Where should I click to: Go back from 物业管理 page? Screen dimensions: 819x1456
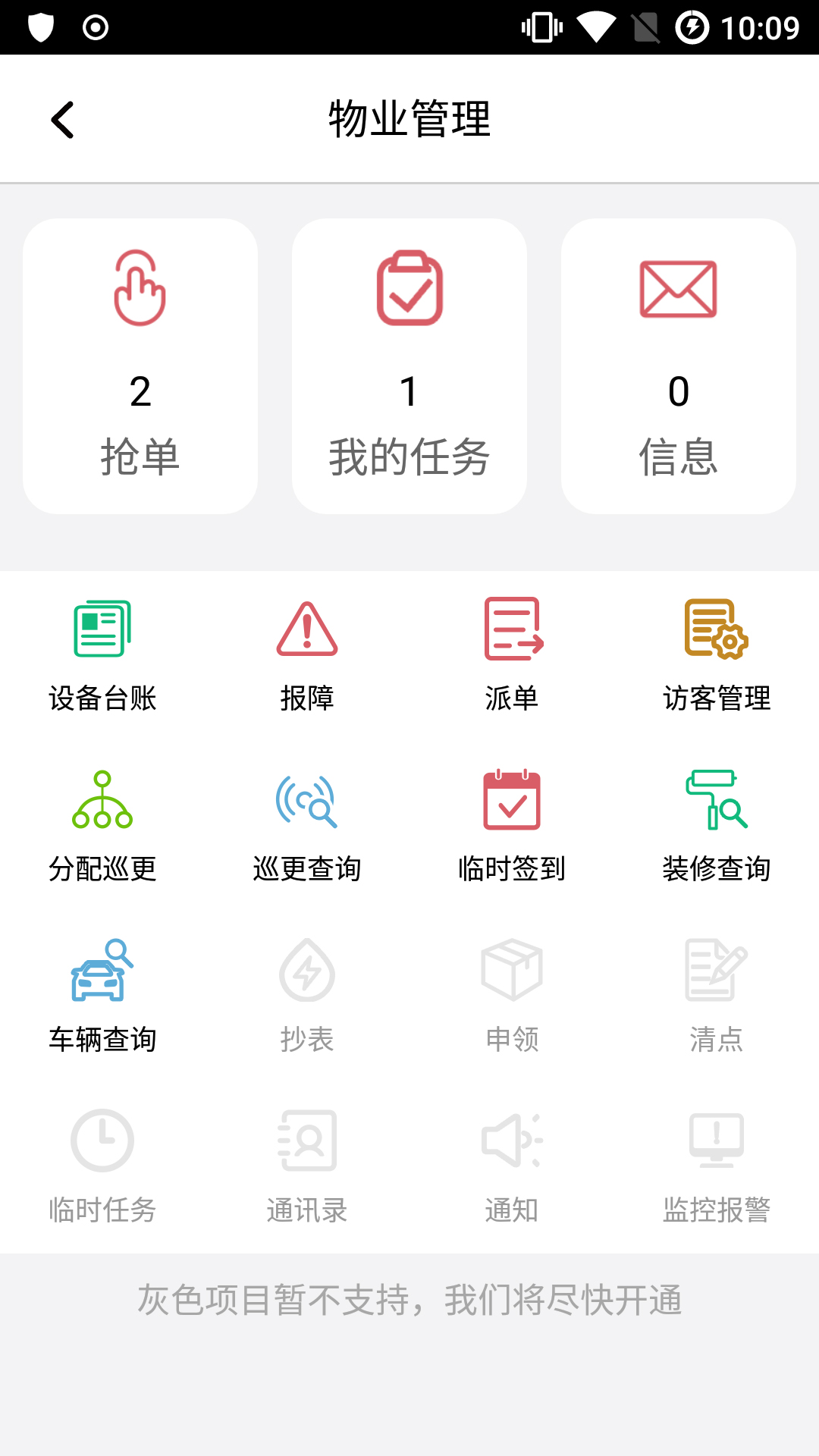[63, 120]
